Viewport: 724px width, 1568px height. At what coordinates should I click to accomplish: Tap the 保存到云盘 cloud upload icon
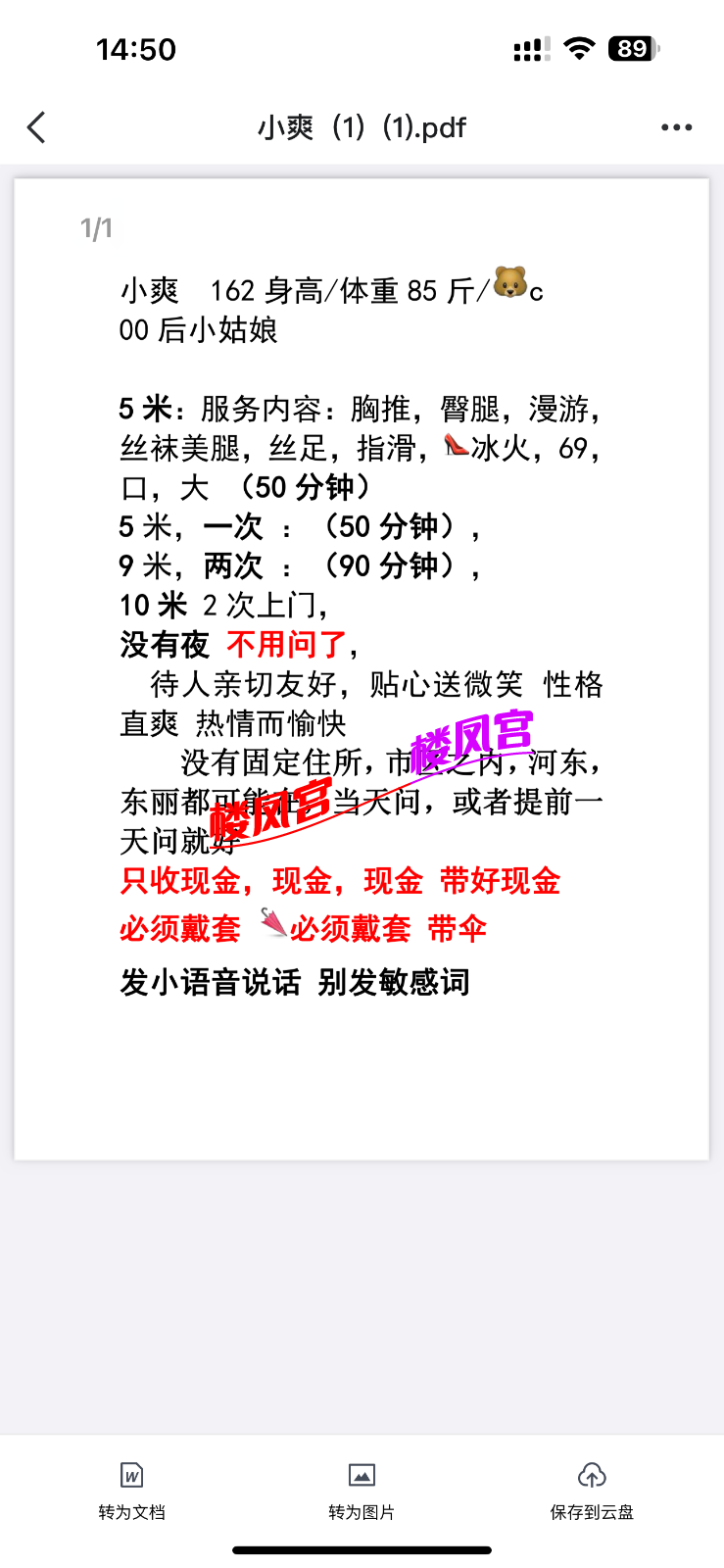coord(590,1473)
